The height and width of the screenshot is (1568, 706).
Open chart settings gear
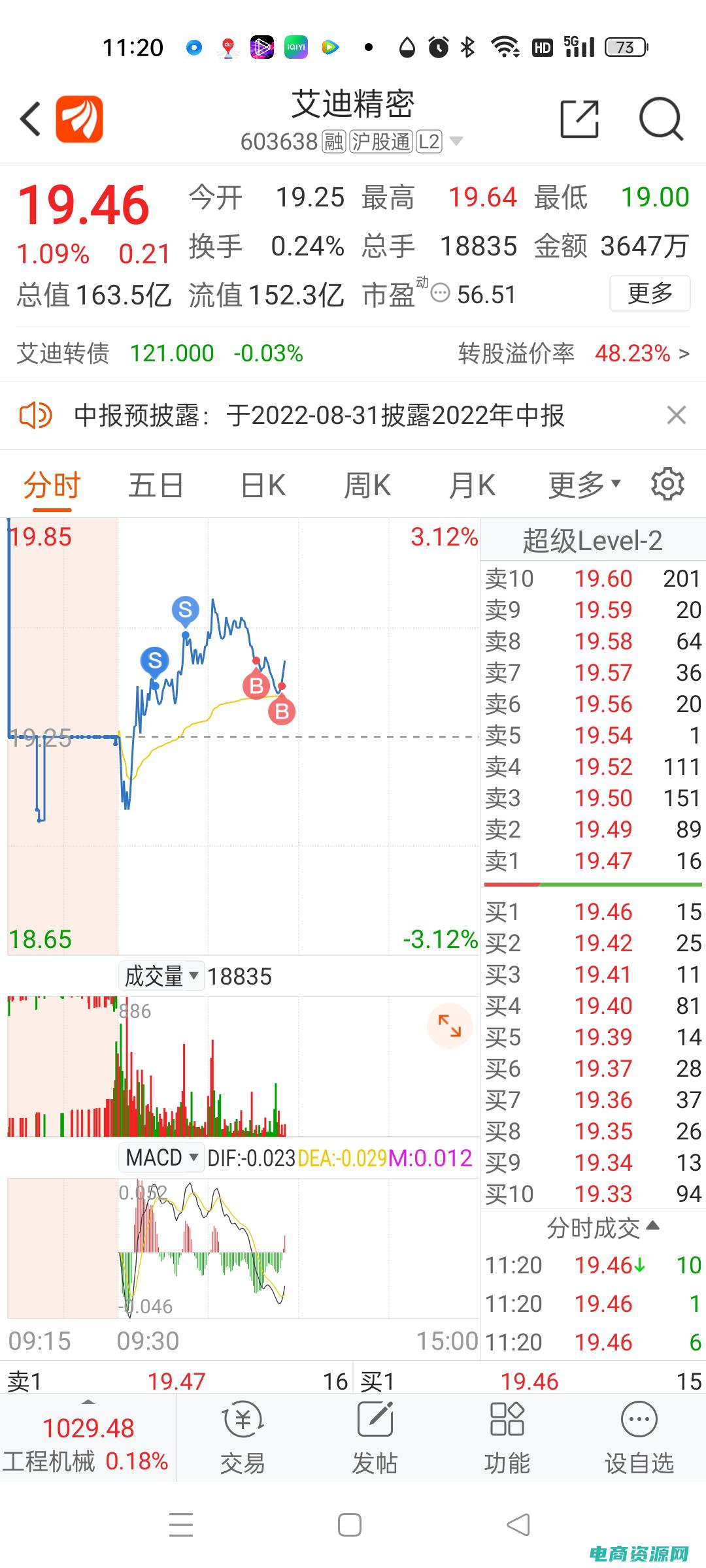tap(667, 484)
